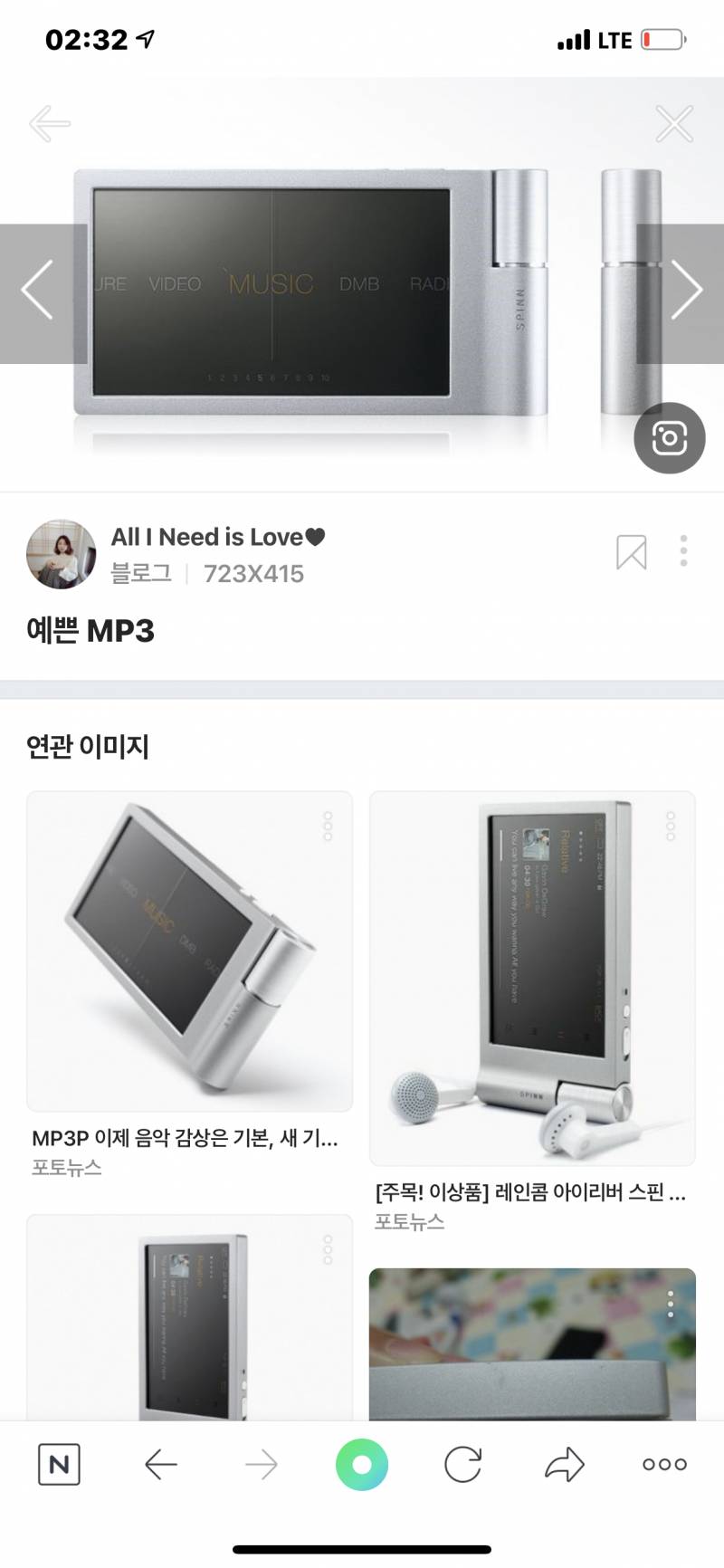Expand the next image with the right chevron
724x1568 pixels.
click(x=688, y=290)
